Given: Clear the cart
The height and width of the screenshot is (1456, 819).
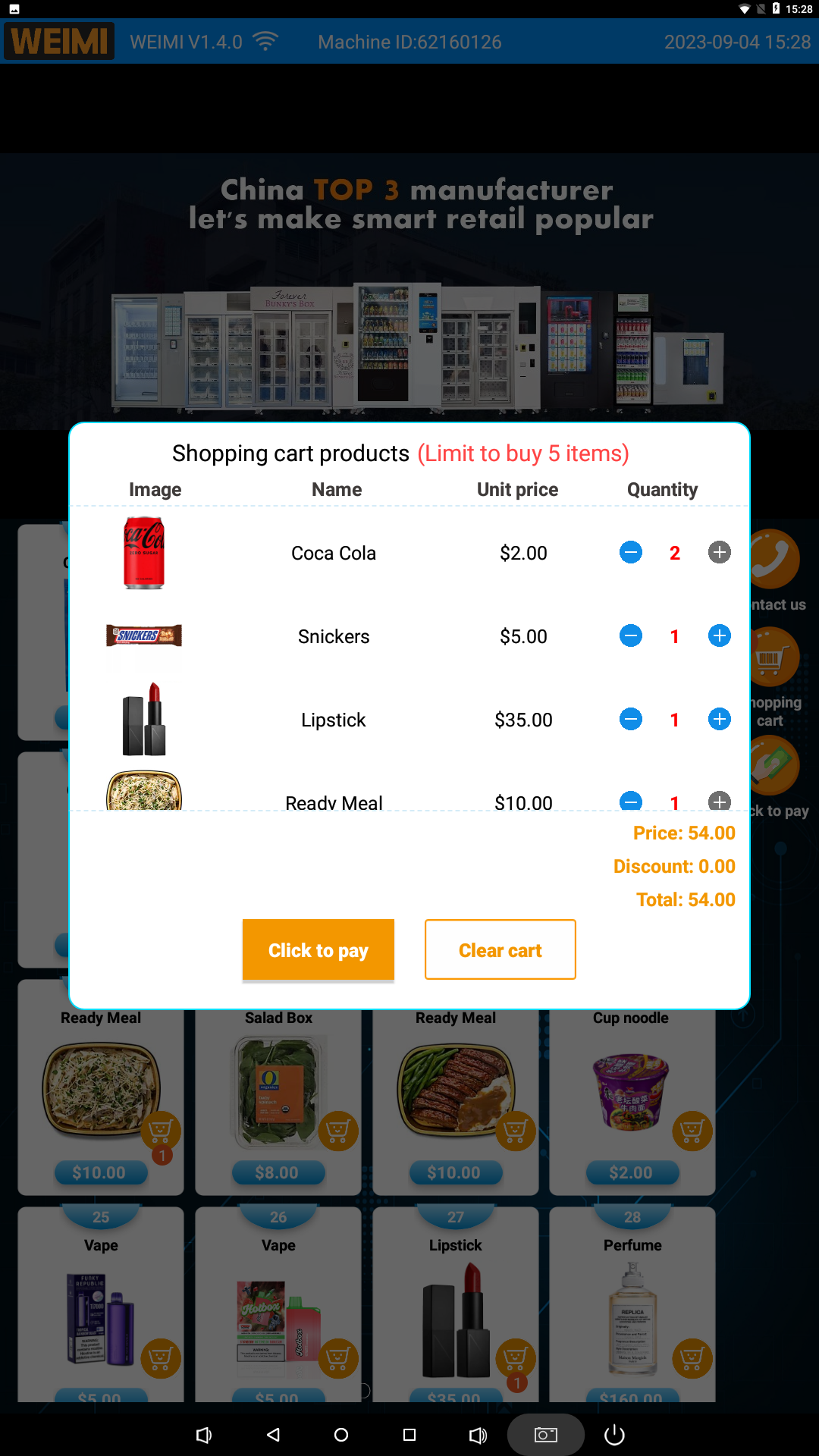Looking at the screenshot, I should click(500, 950).
